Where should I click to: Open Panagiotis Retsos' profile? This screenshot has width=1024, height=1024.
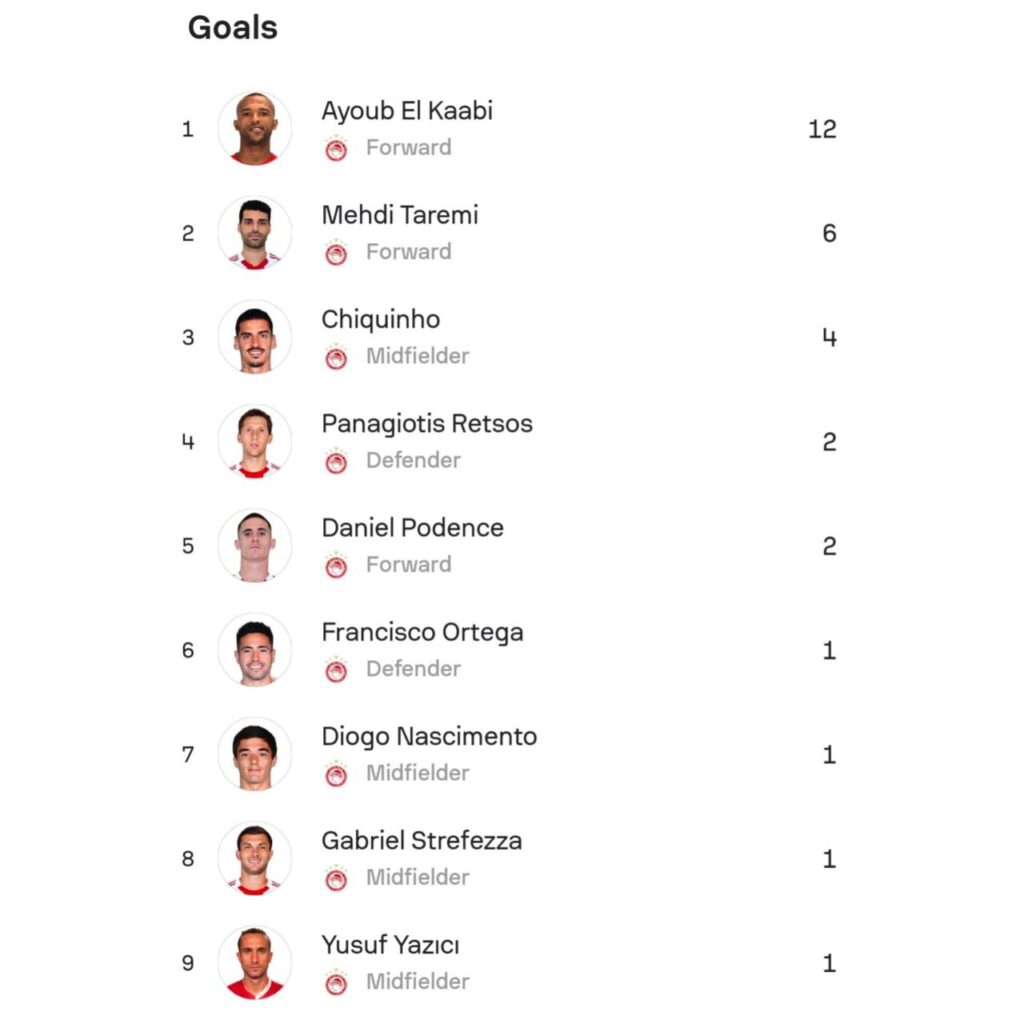(426, 424)
